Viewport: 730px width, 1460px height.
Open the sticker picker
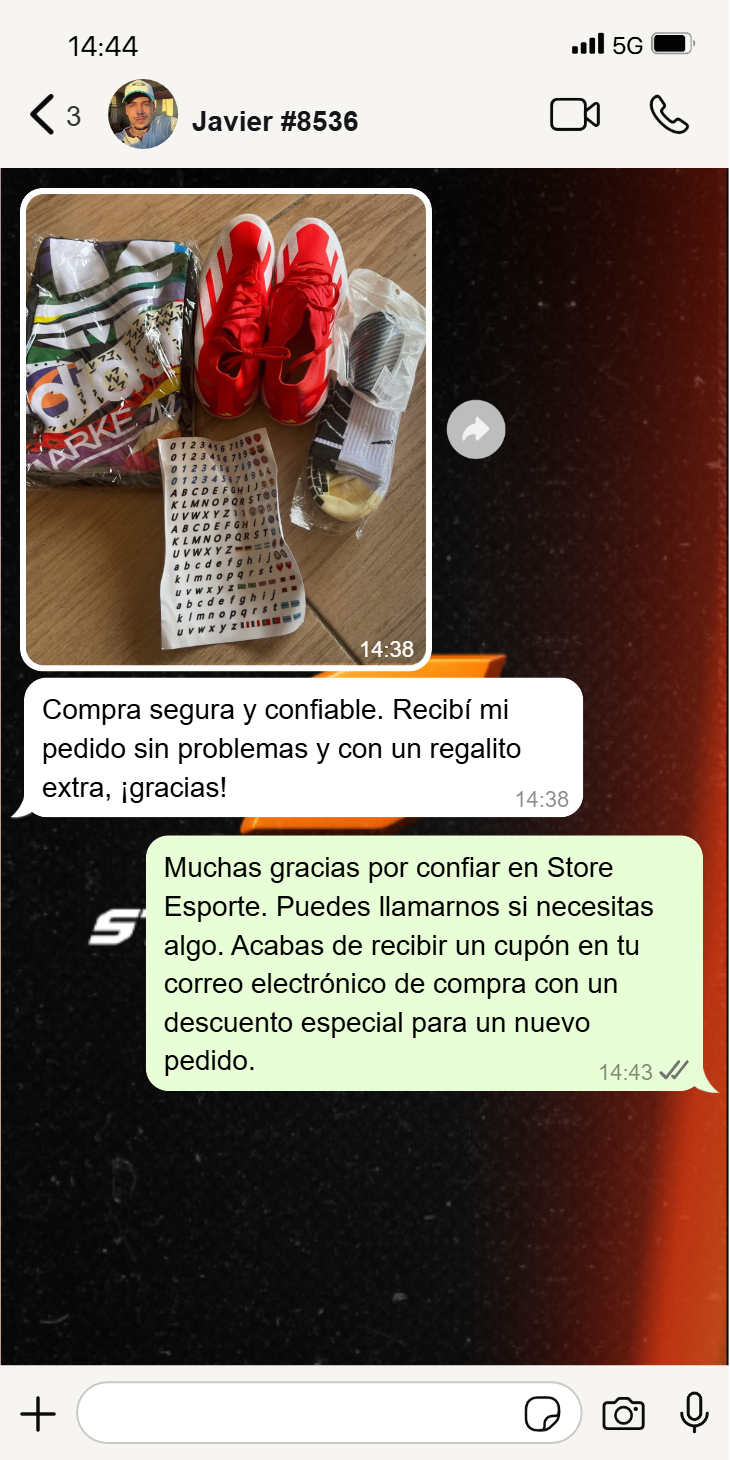click(x=543, y=1414)
